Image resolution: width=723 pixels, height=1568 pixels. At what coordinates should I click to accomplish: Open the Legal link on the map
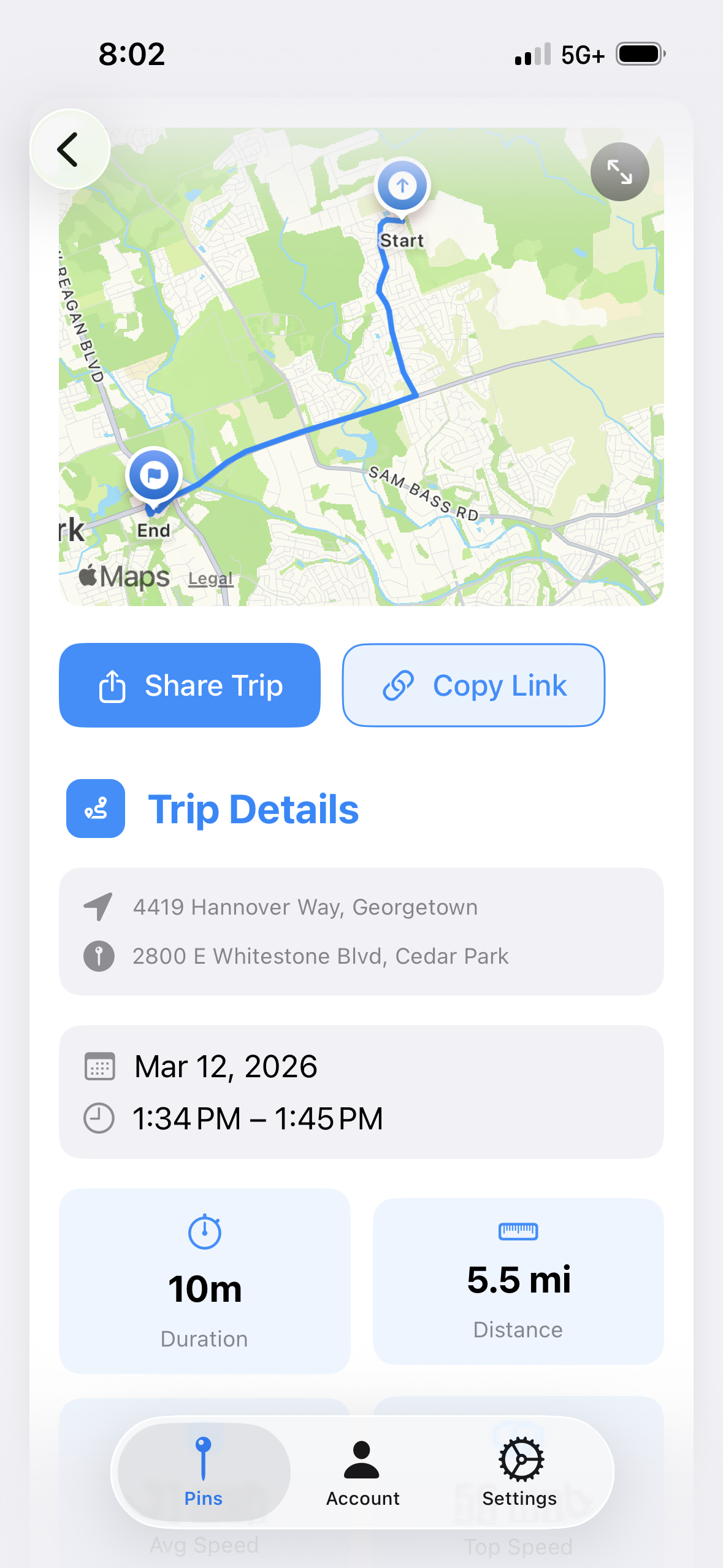210,577
